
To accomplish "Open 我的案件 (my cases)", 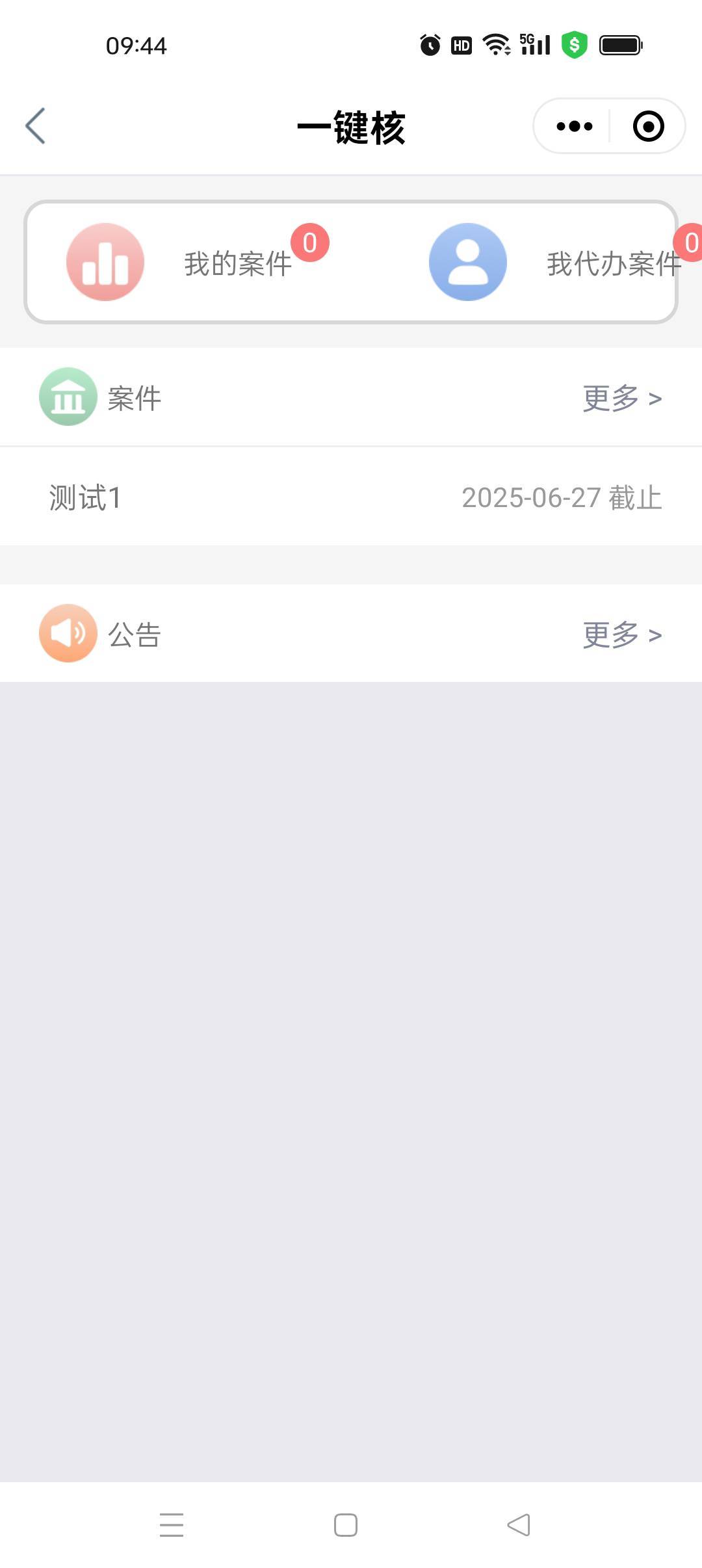I will click(195, 263).
